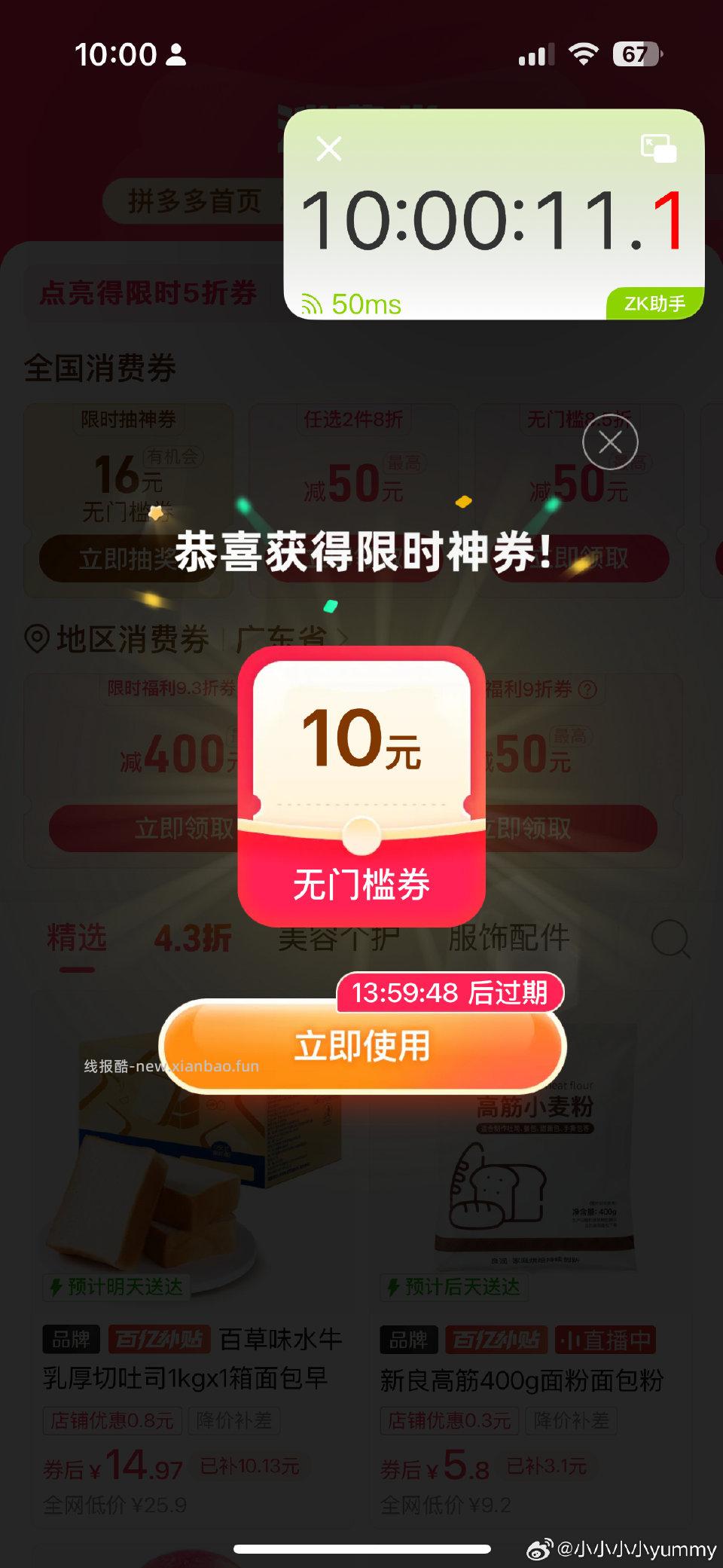
Task: Dismiss the ZK助手 timer overlay with X
Action: pos(328,148)
